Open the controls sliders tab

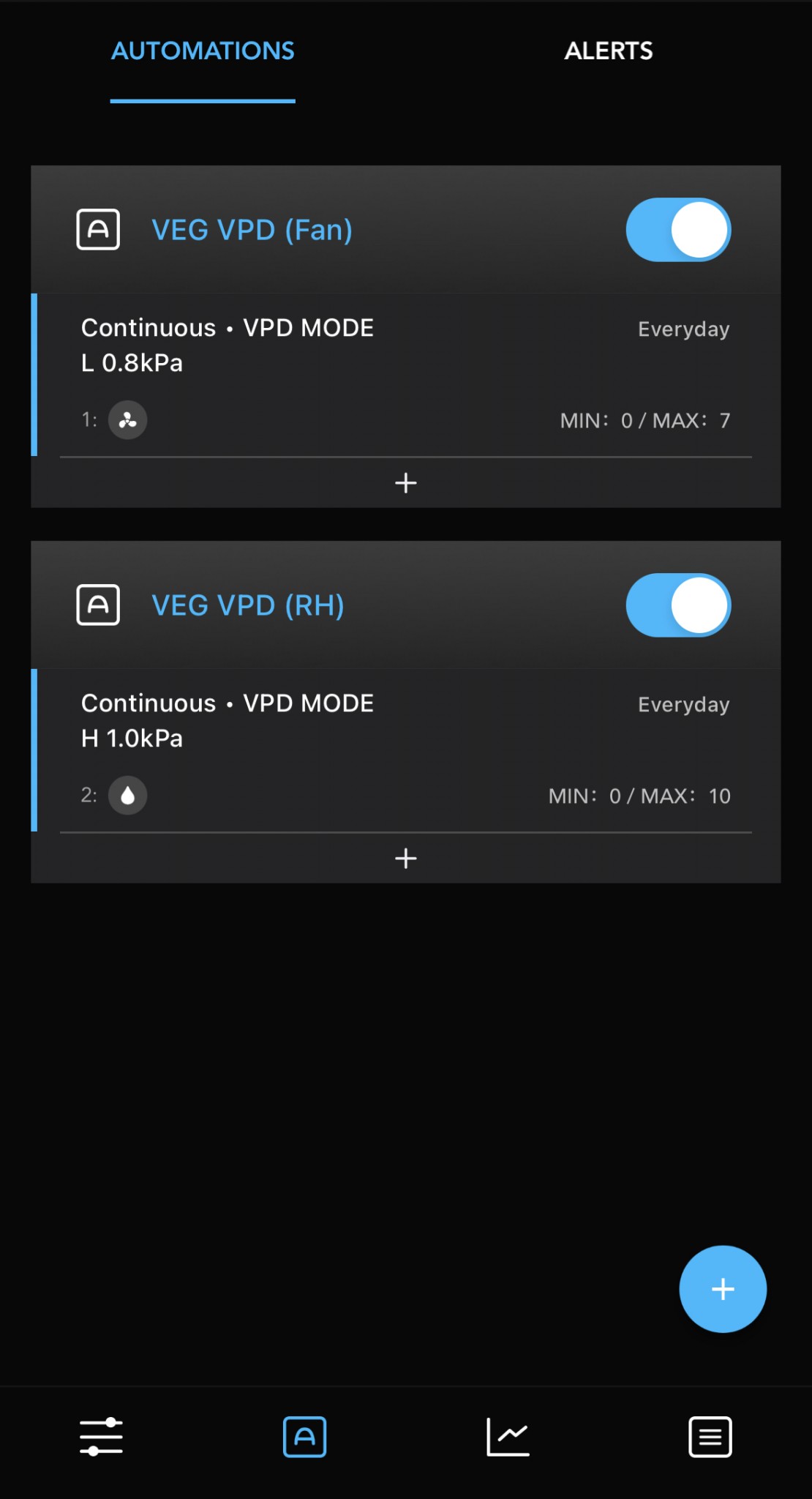pyautogui.click(x=101, y=1437)
